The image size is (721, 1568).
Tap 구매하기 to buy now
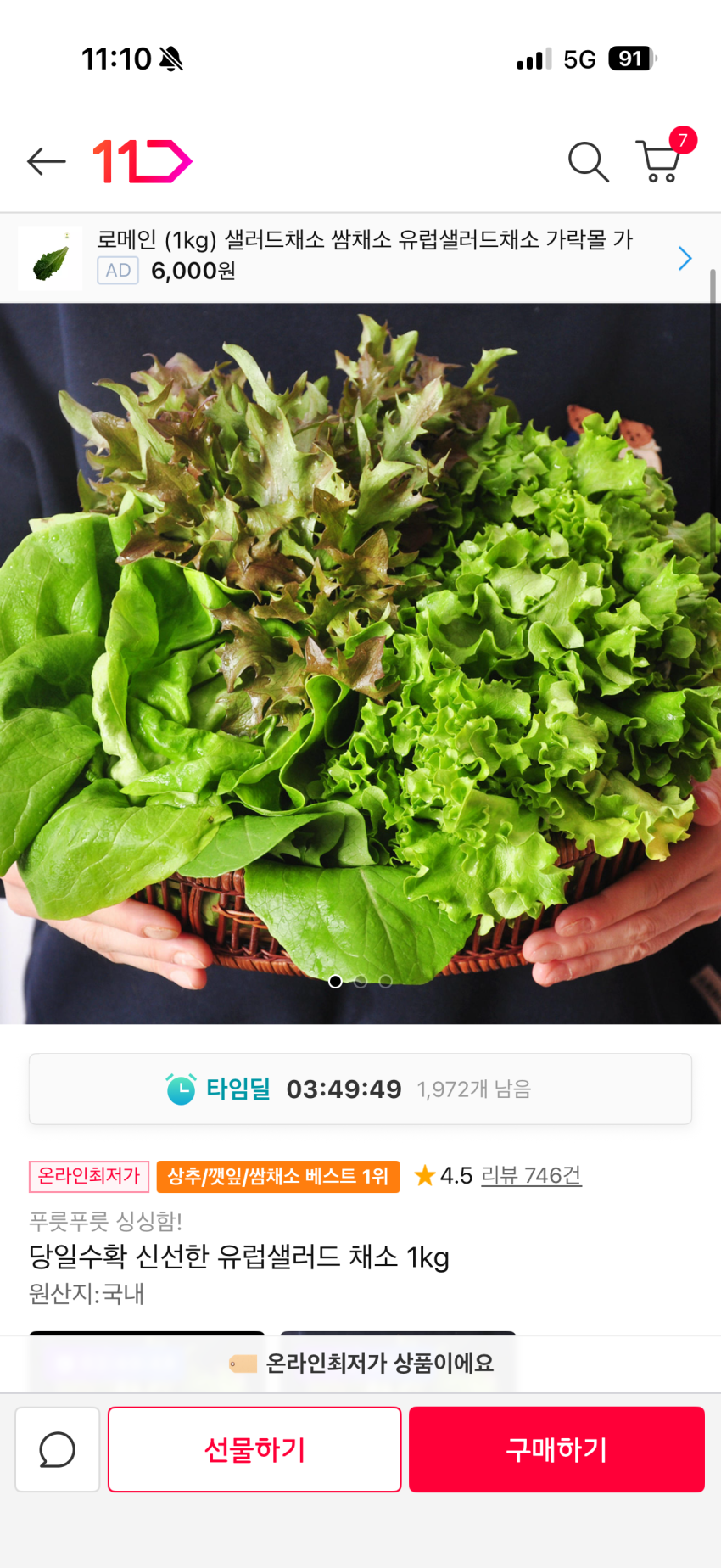[556, 1449]
